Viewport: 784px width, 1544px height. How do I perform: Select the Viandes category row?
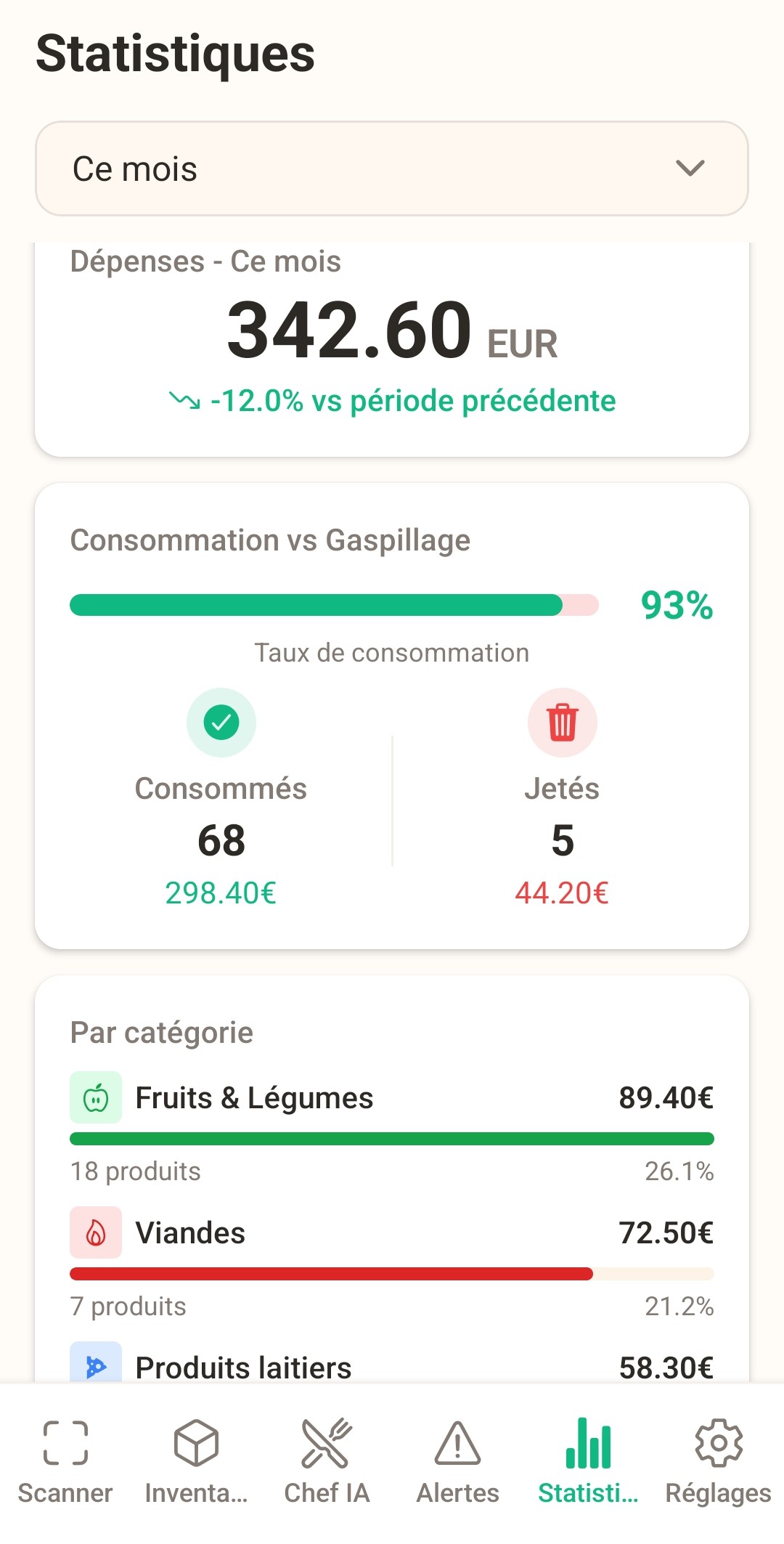coord(392,1232)
